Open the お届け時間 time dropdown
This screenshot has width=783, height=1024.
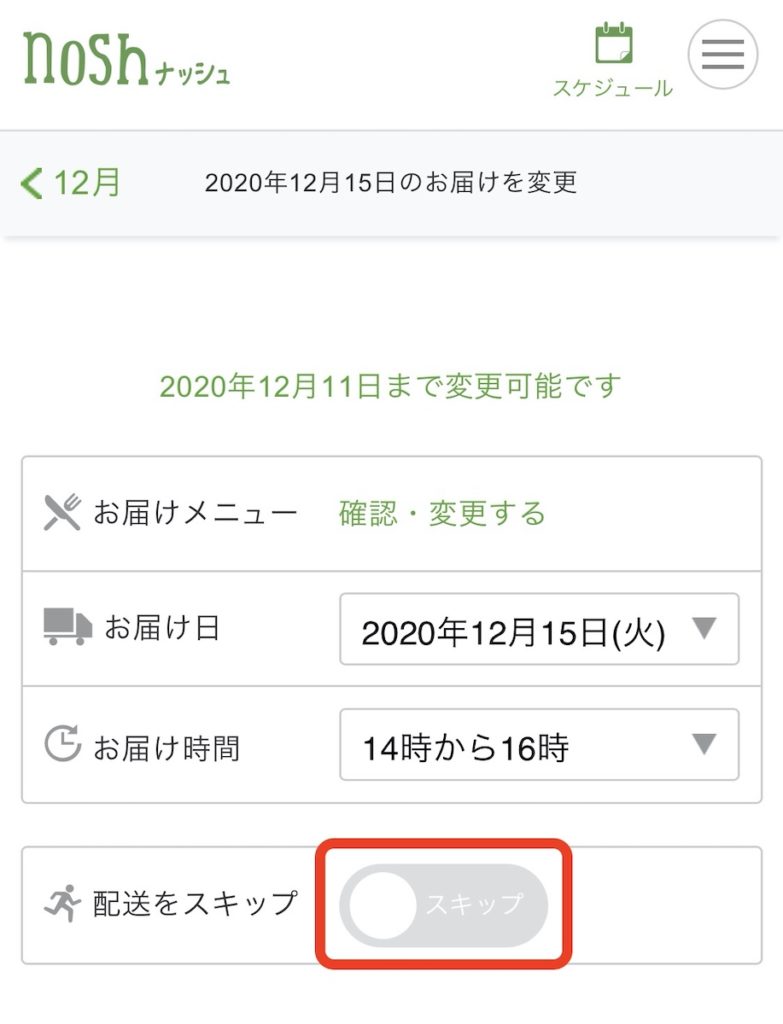tap(539, 745)
